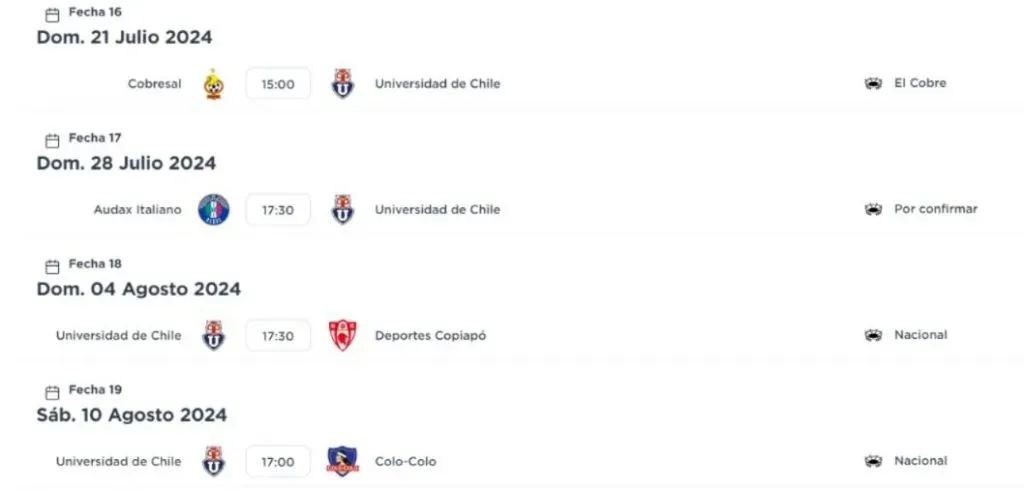Open the Cobresal vs Universidad de Chile match
Viewport: 1024px width, 493px height.
tap(278, 84)
